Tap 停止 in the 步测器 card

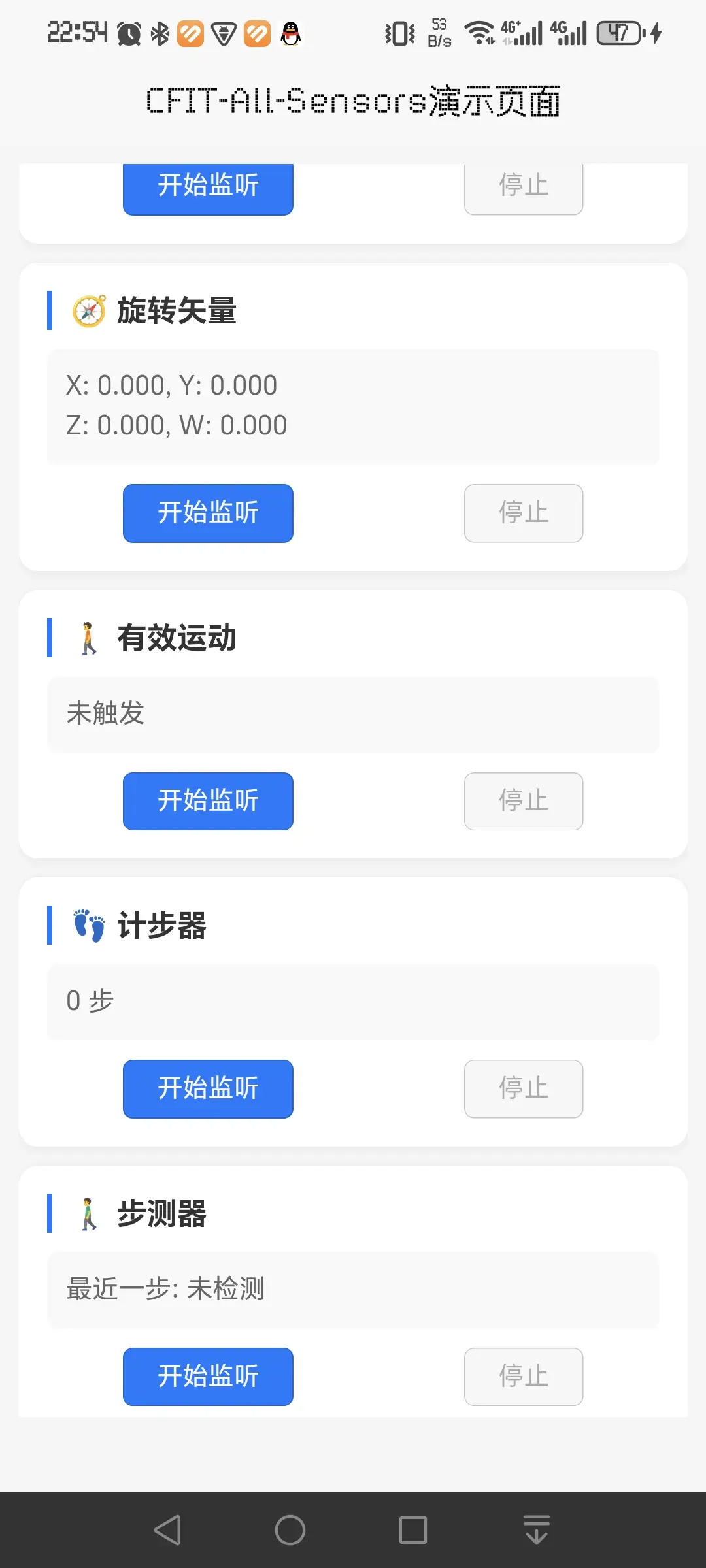point(523,1377)
